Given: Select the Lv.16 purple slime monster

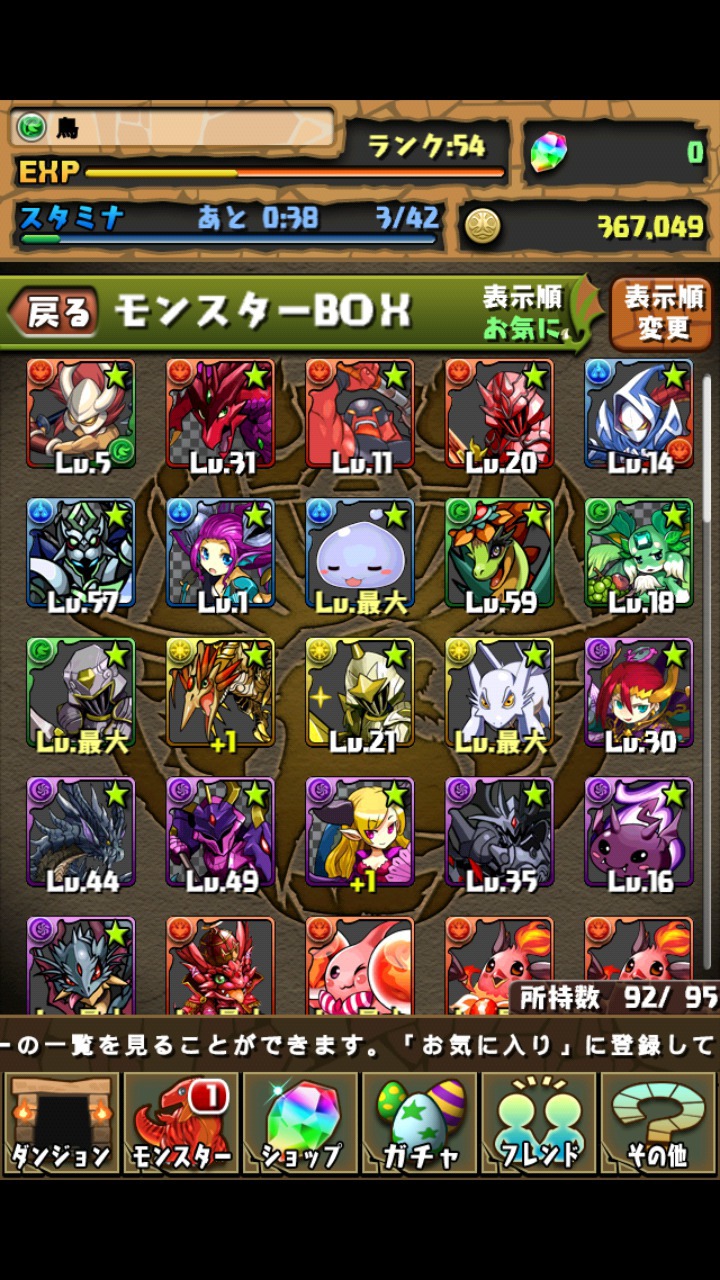Looking at the screenshot, I should coord(639,833).
